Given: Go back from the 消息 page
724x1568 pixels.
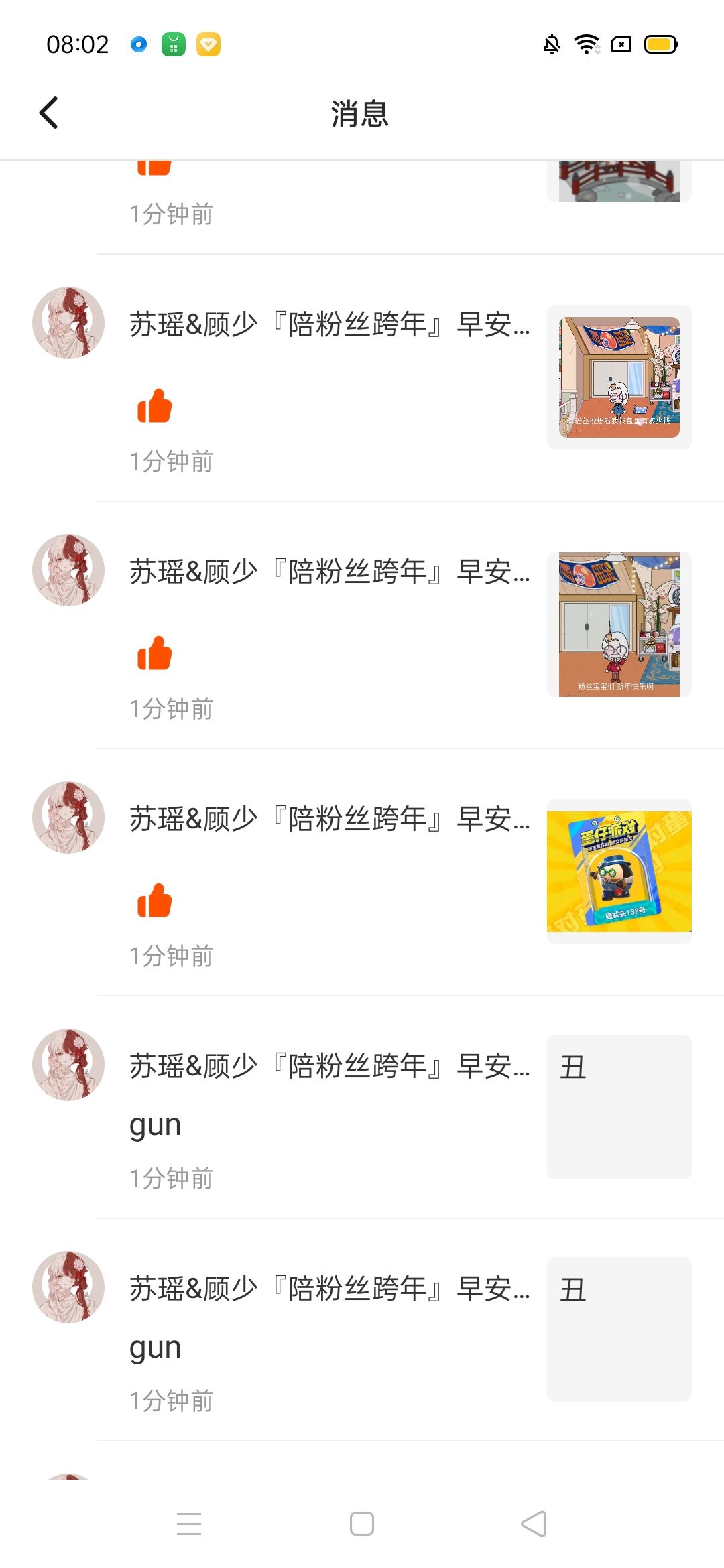Looking at the screenshot, I should (49, 113).
